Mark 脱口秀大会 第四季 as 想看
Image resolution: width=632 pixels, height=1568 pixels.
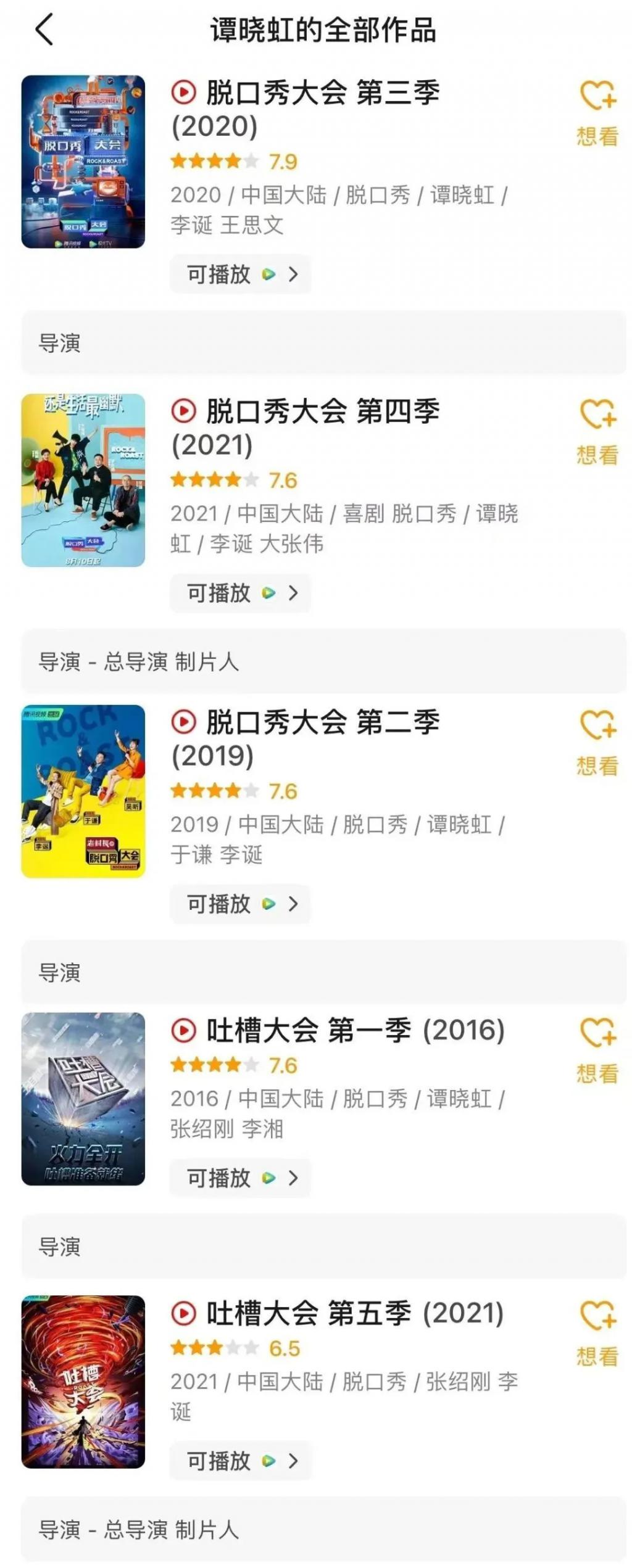click(597, 431)
